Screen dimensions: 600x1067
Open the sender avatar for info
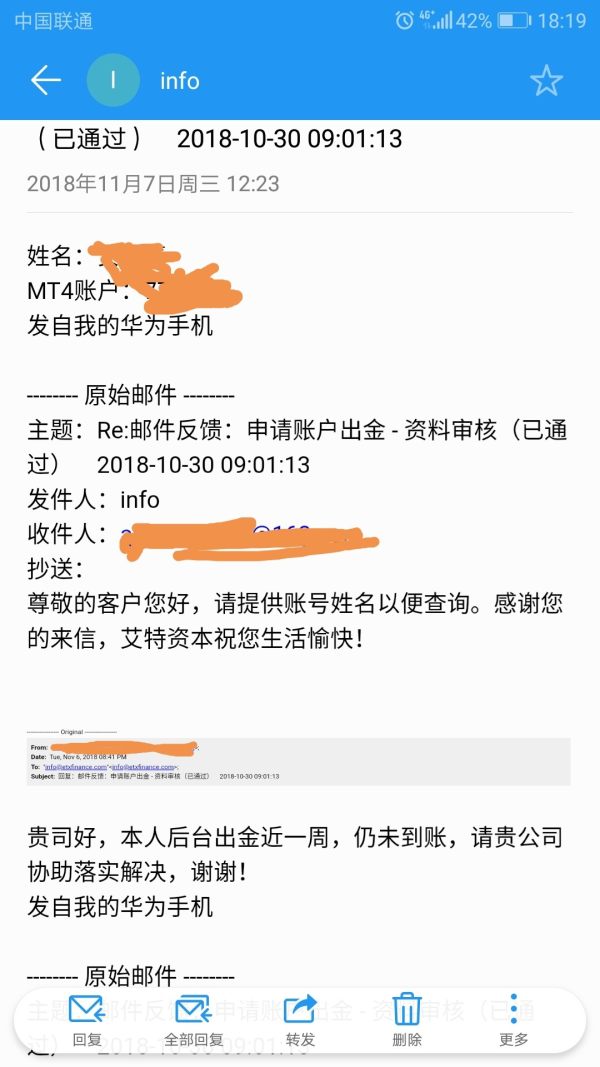(x=113, y=81)
